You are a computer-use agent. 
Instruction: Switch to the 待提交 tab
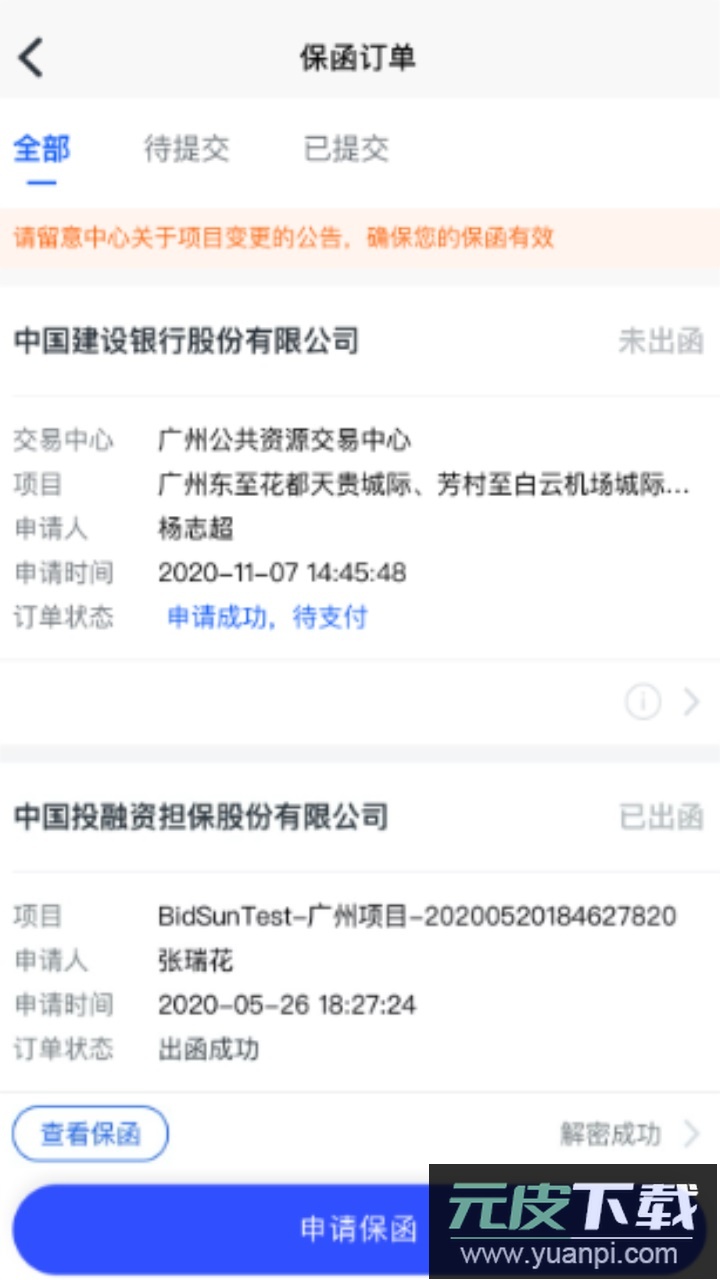tap(187, 148)
